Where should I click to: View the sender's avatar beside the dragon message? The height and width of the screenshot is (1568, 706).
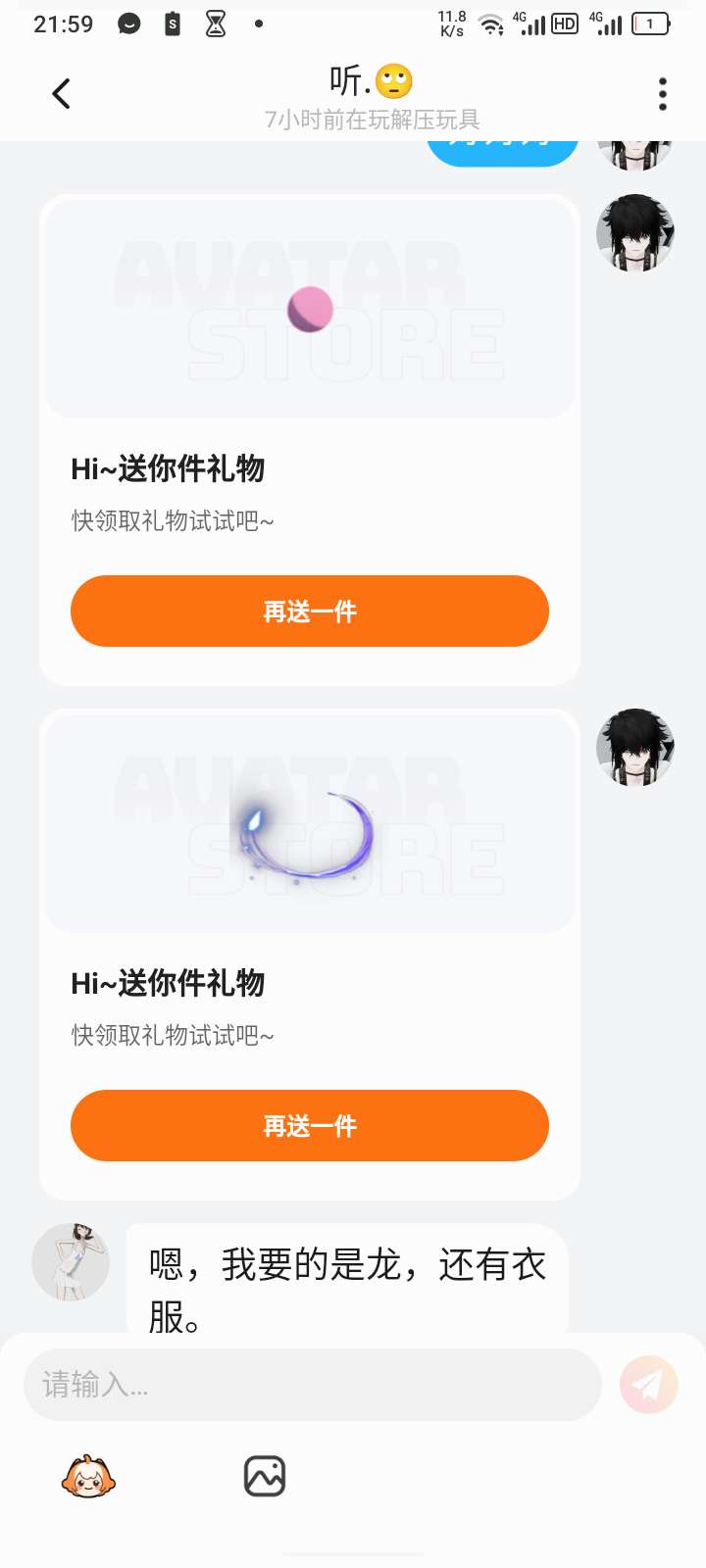[71, 1261]
